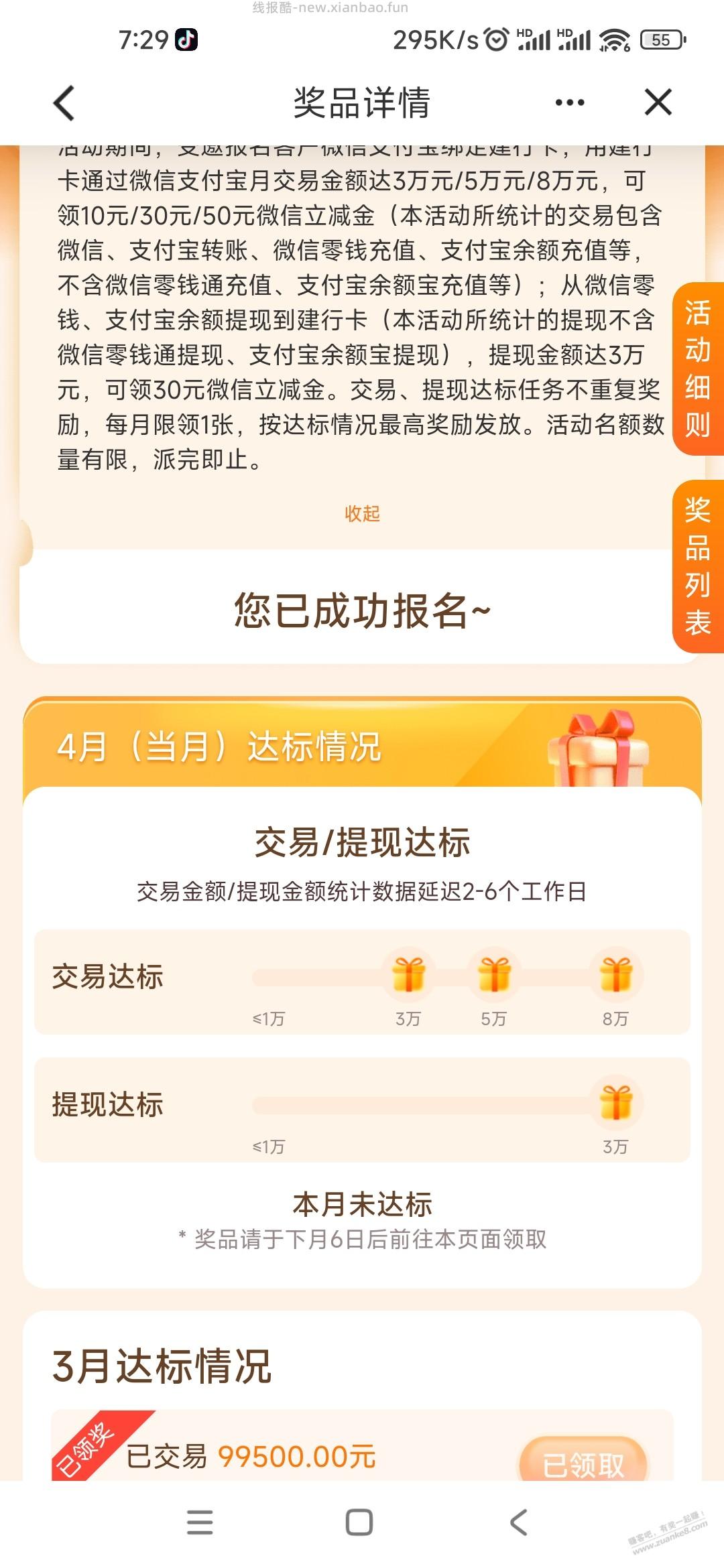Tap the back arrow in the header
Screen dimensions: 724x1568
click(62, 102)
